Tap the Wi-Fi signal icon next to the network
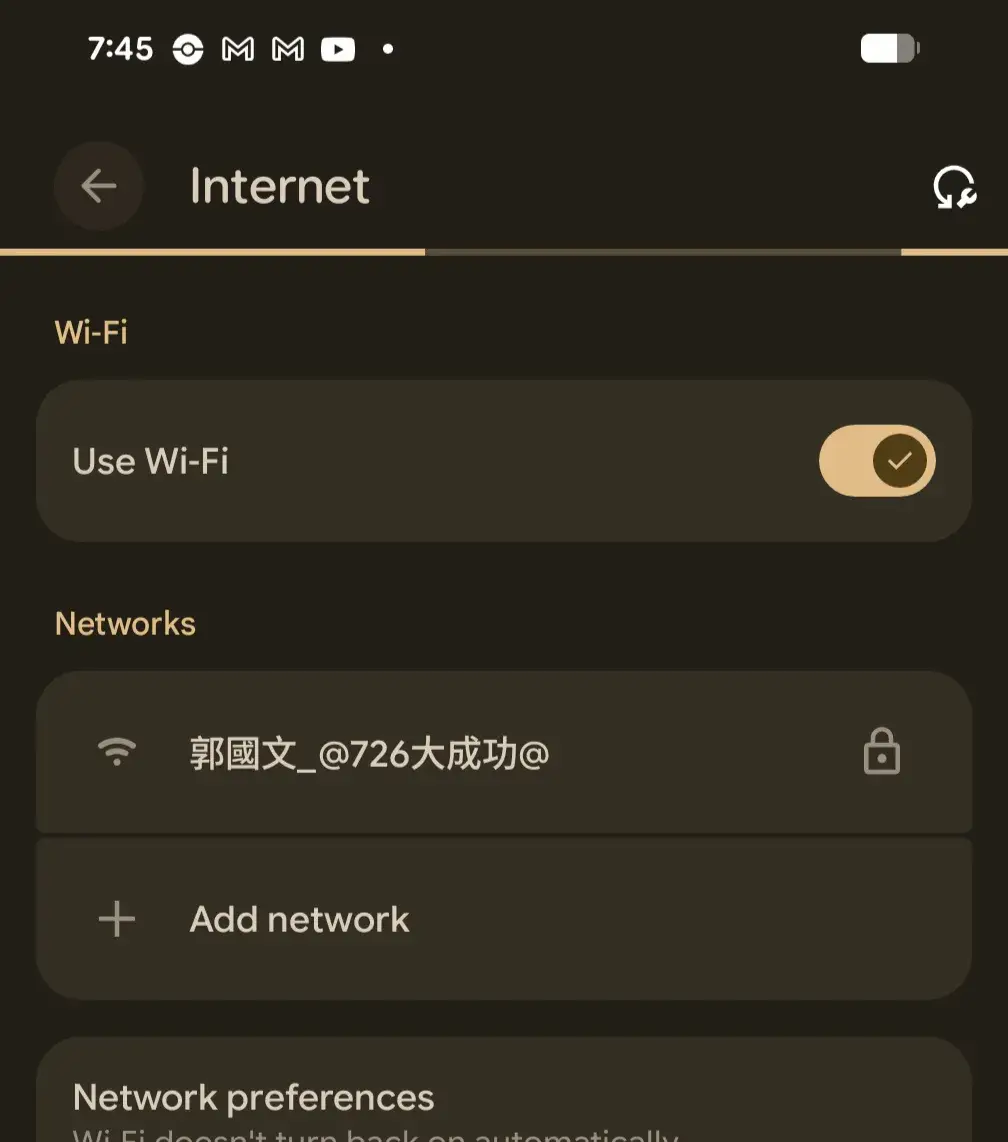1008x1142 pixels. click(117, 752)
